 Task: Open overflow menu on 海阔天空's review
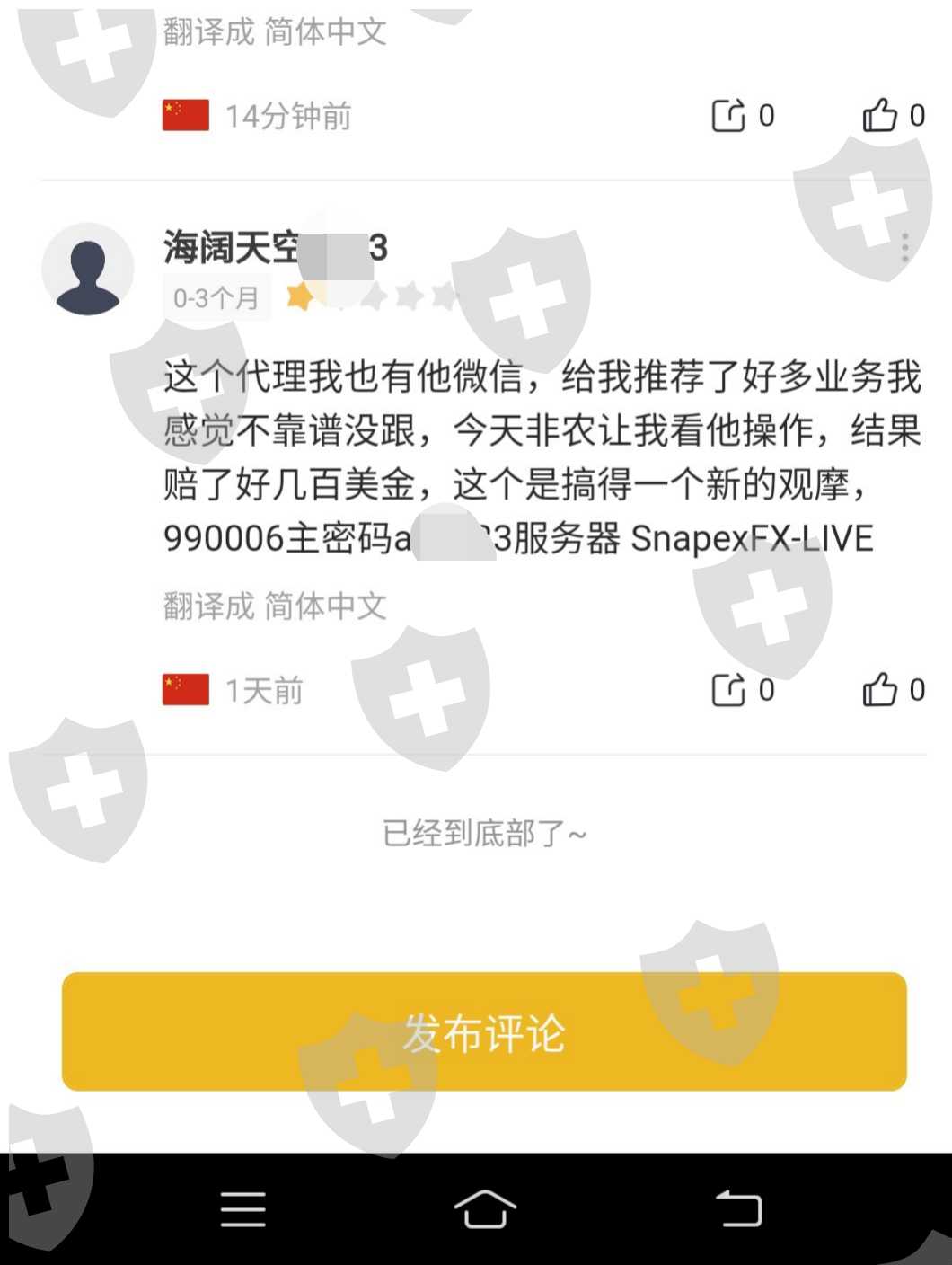pos(904,247)
